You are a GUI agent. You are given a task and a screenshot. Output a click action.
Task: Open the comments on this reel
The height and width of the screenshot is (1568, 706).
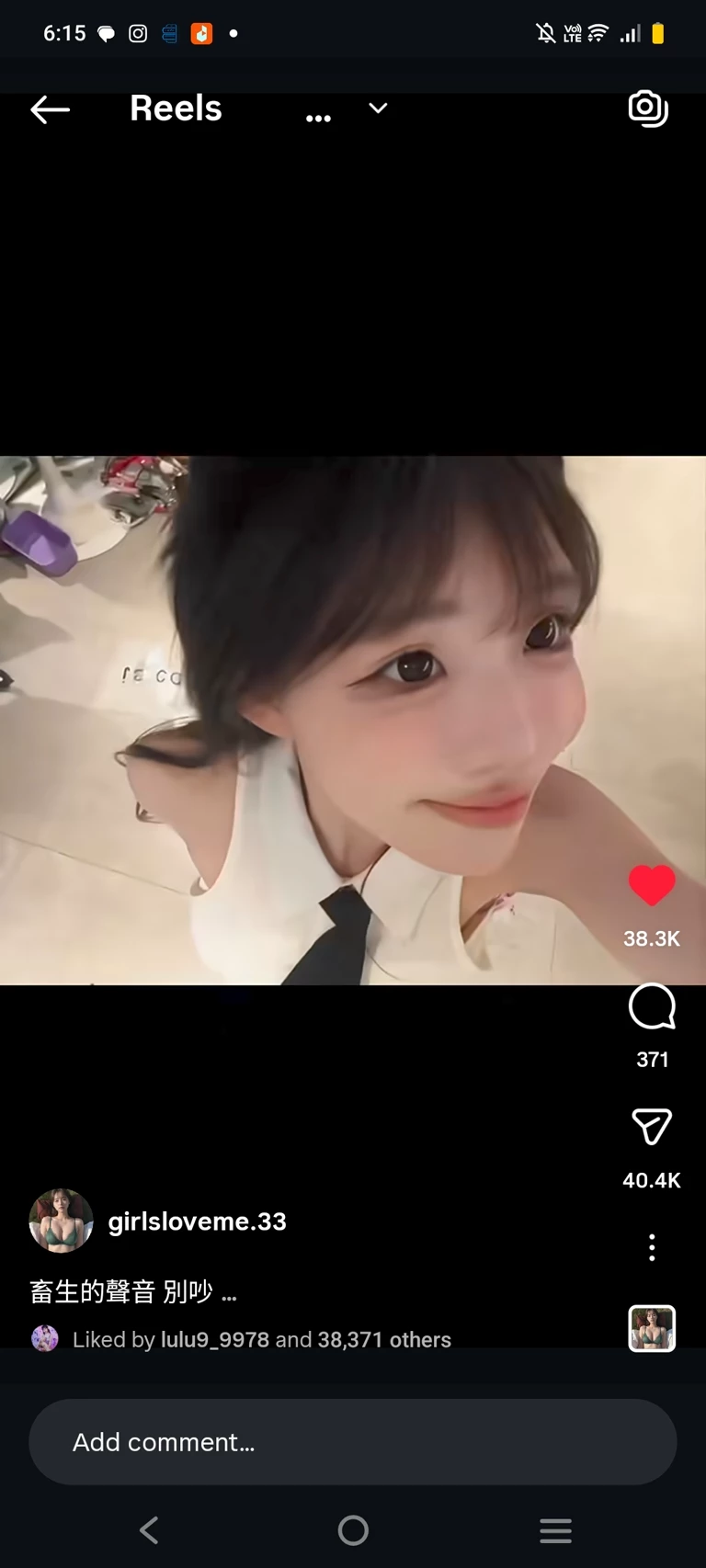coord(652,1007)
